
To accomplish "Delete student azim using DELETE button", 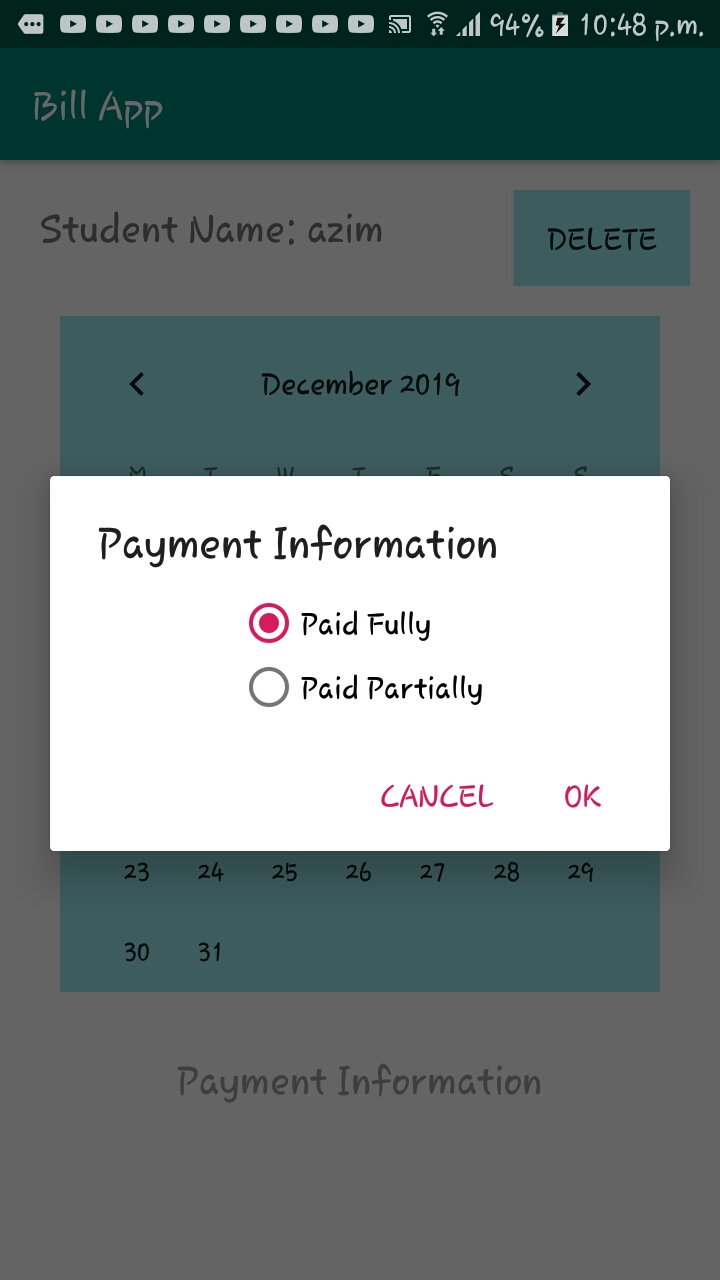I will pyautogui.click(x=601, y=238).
